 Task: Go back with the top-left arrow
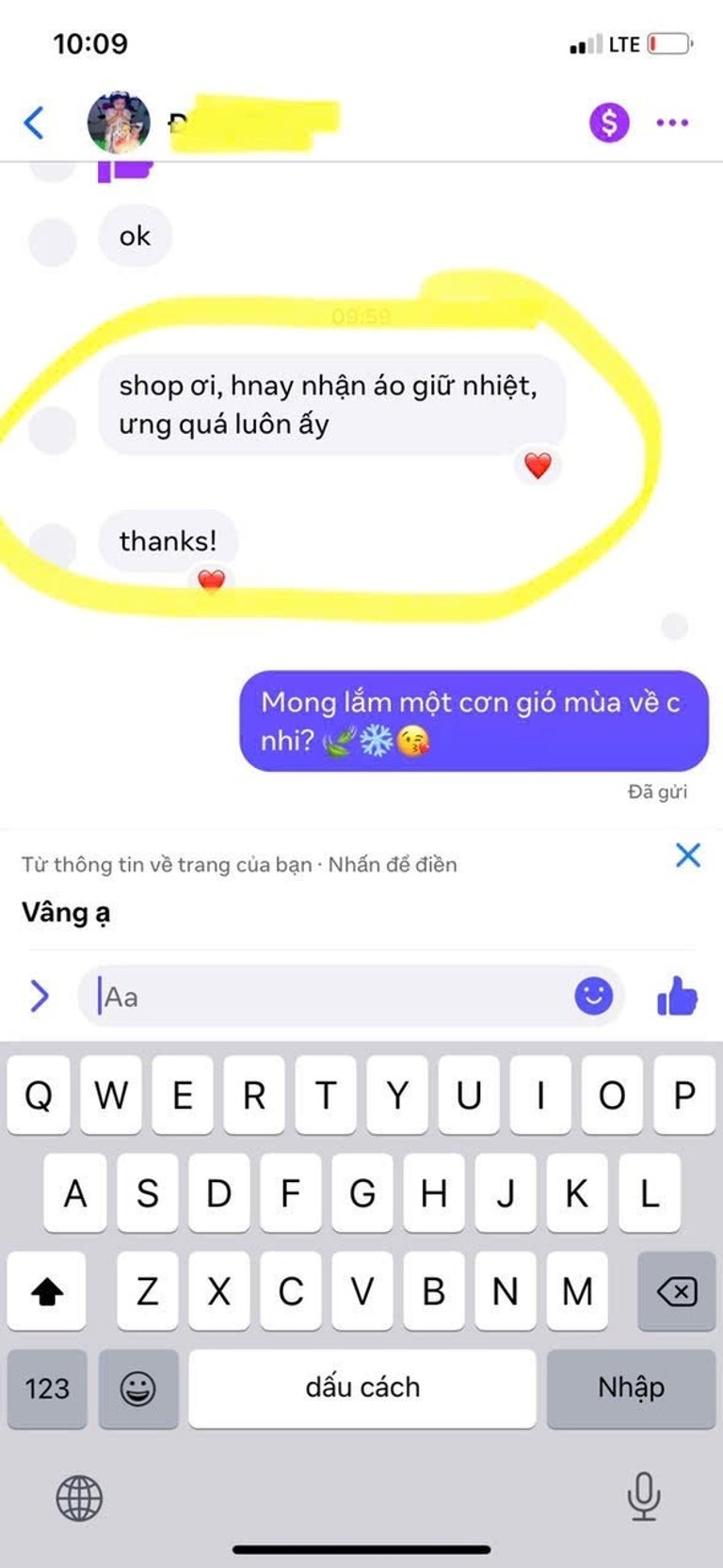point(34,122)
